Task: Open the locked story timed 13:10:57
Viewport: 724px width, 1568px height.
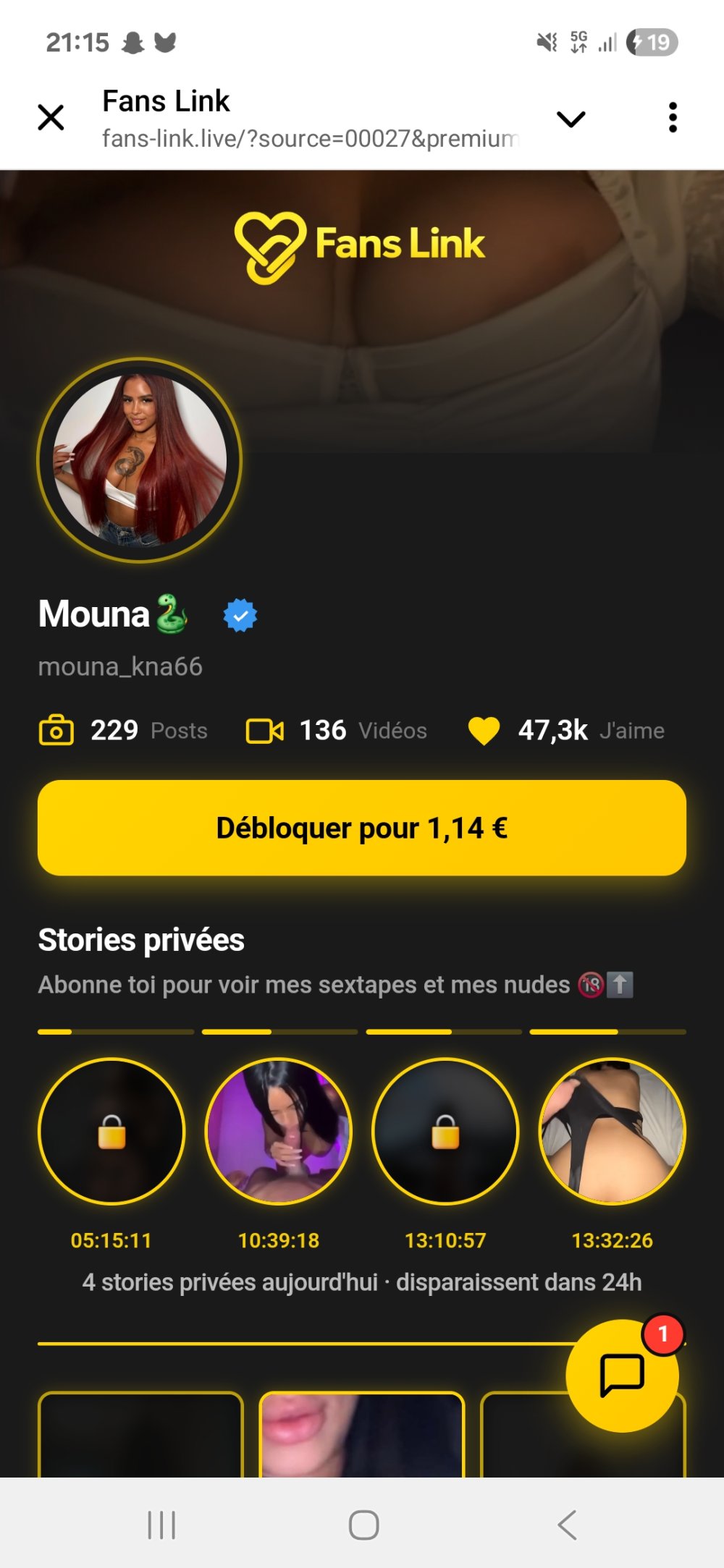Action: point(445,1132)
